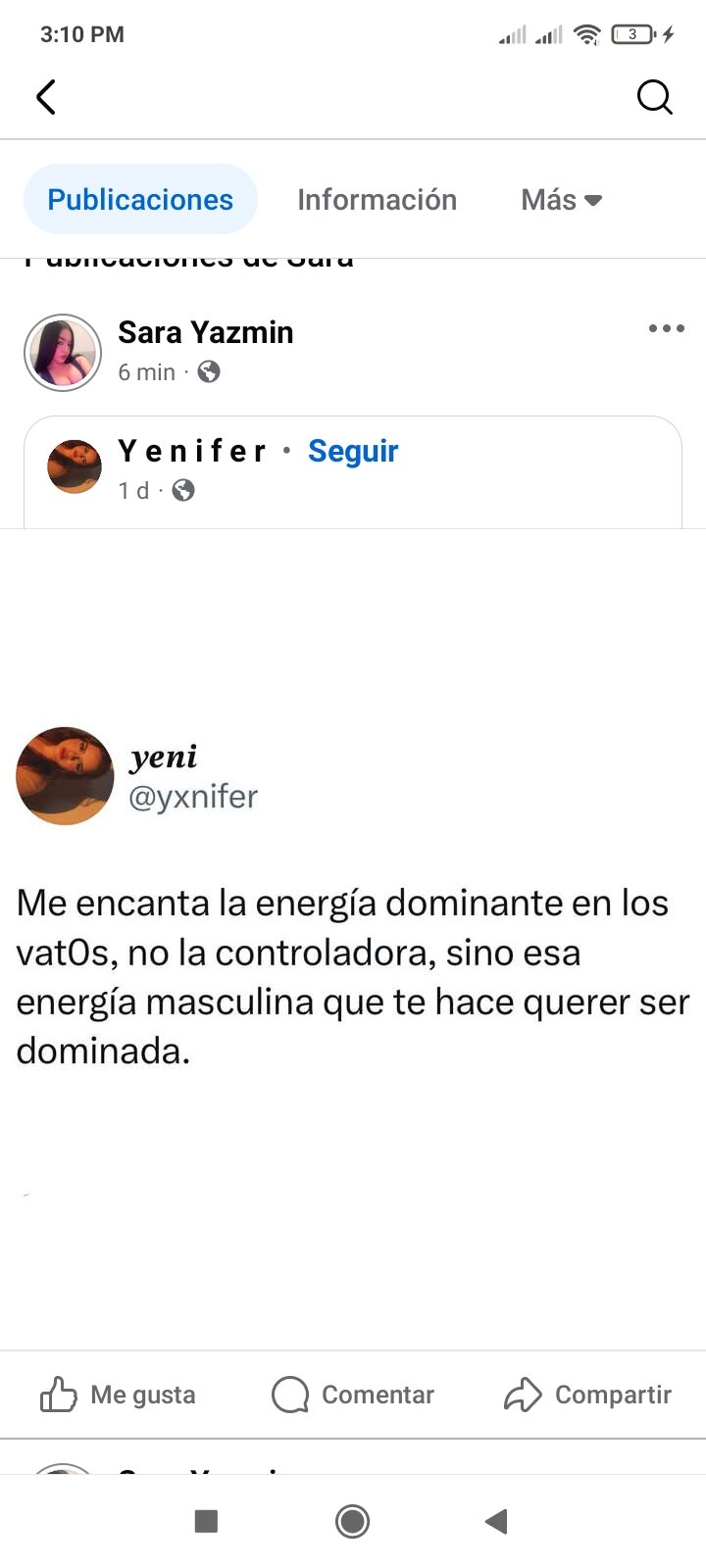Go back using the top-left arrow
The width and height of the screenshot is (706, 1568).
coord(46,97)
